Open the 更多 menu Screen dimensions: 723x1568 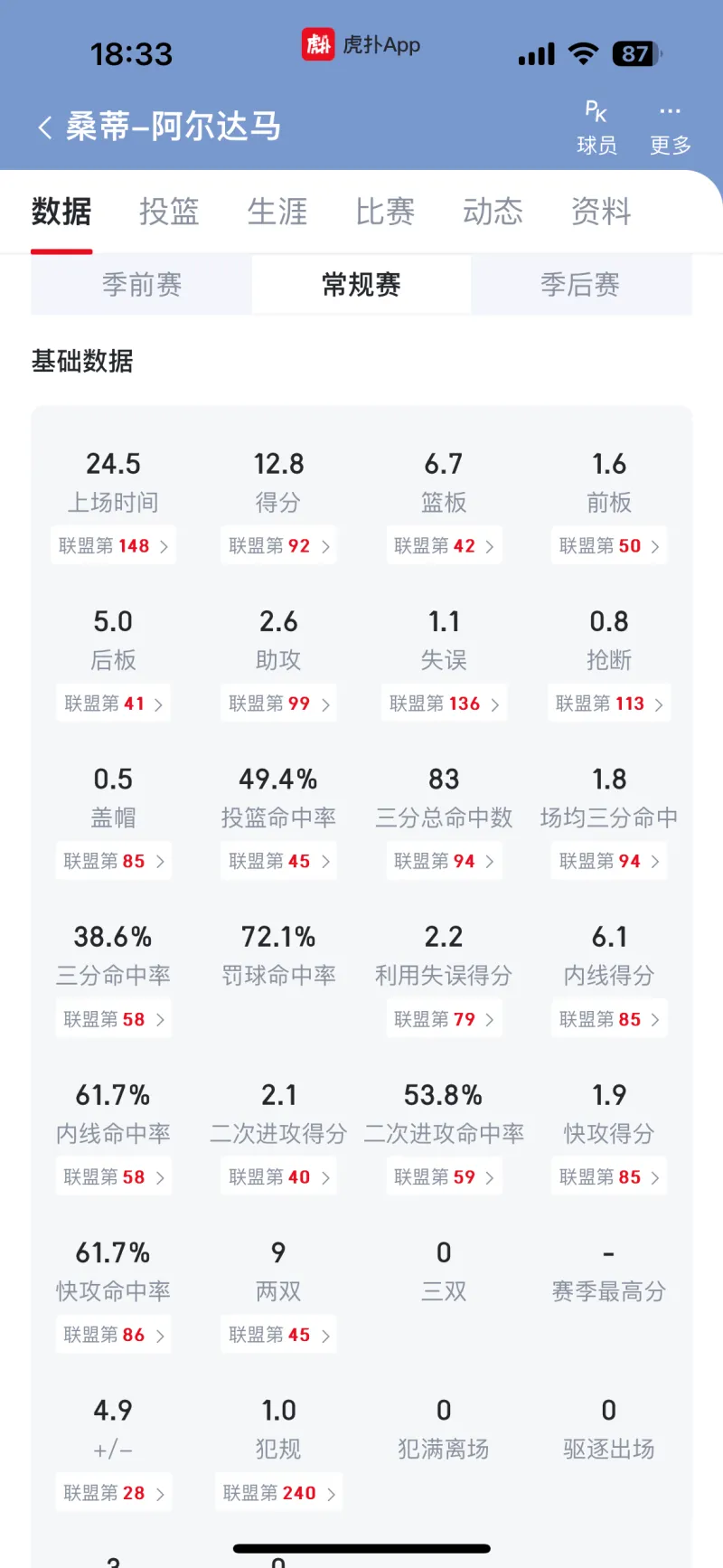pyautogui.click(x=670, y=128)
